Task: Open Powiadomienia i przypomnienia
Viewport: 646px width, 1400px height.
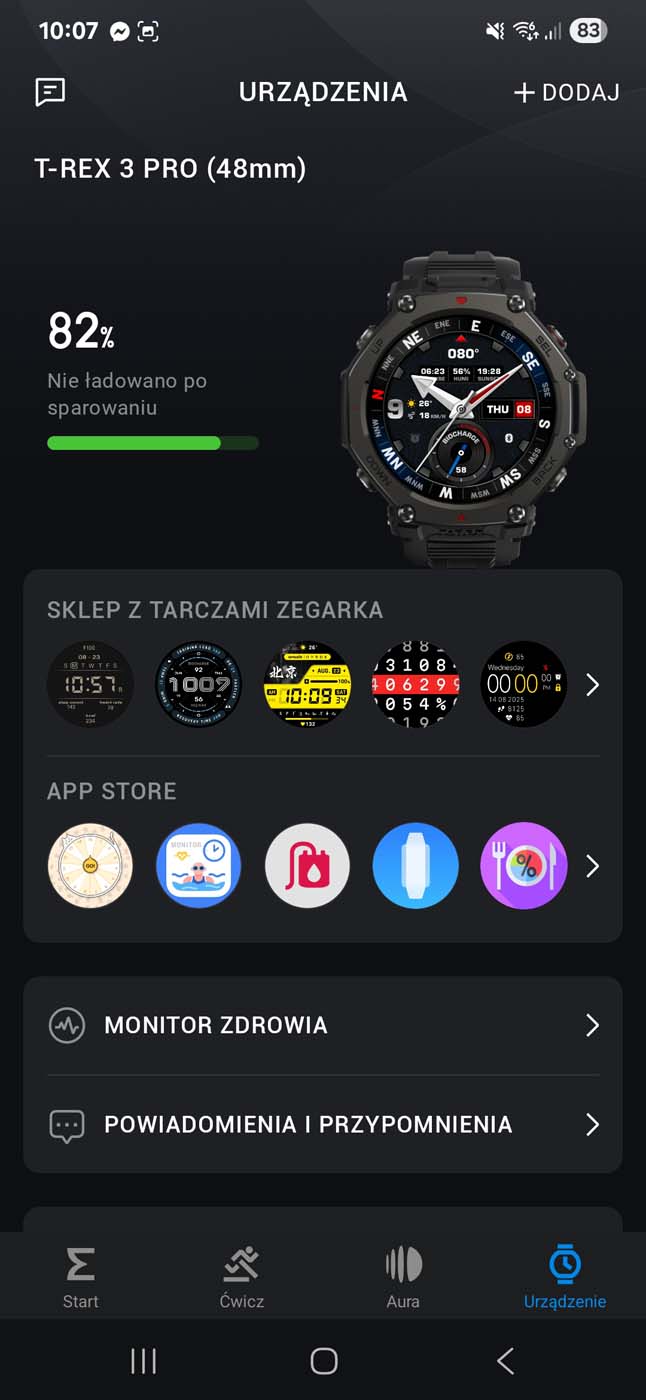Action: (322, 1124)
